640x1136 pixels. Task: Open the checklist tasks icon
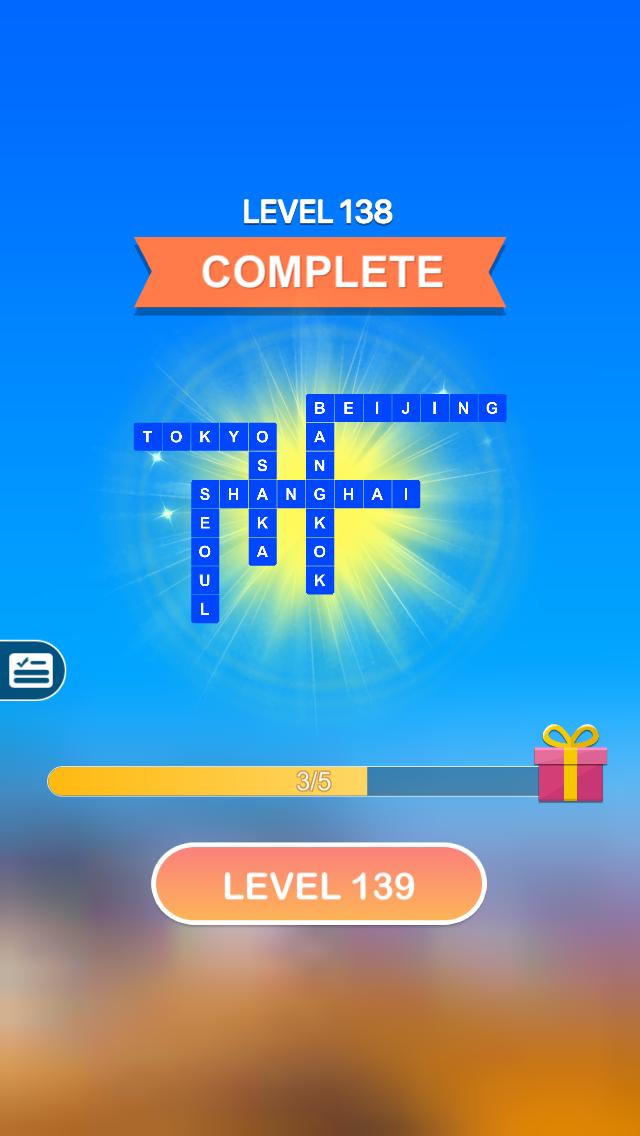(30, 670)
